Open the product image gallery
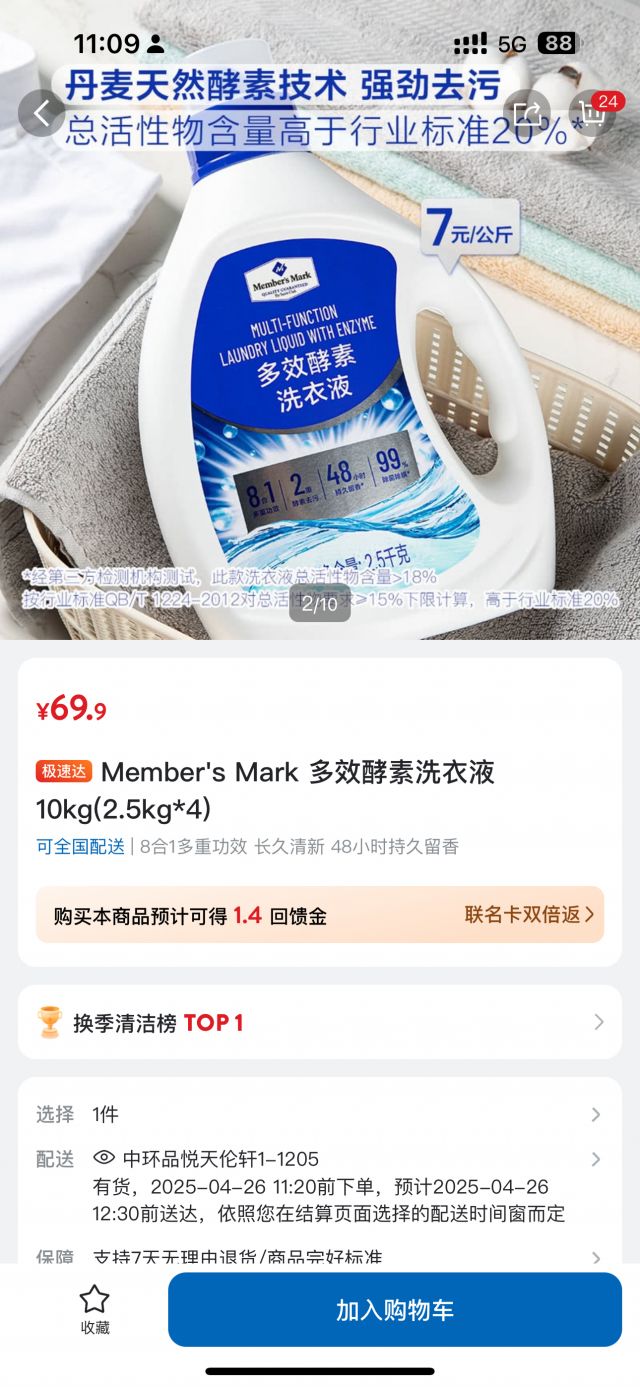This screenshot has height=1387, width=640. pyautogui.click(x=320, y=350)
